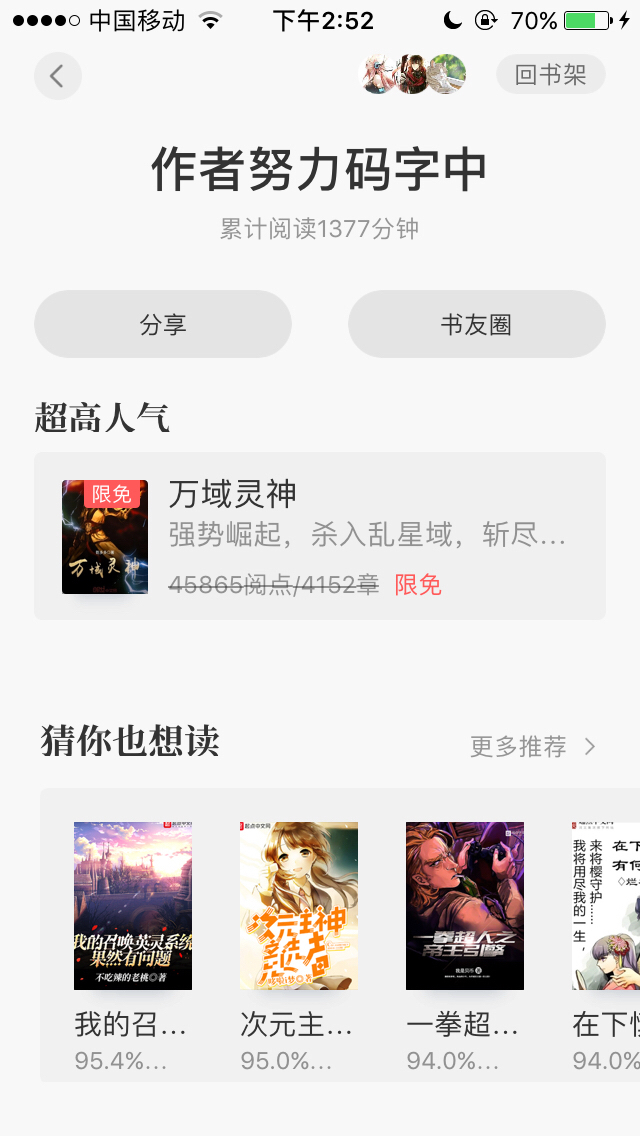Image resolution: width=640 pixels, height=1136 pixels.
Task: Share this book with 分享 button
Action: coord(163,324)
